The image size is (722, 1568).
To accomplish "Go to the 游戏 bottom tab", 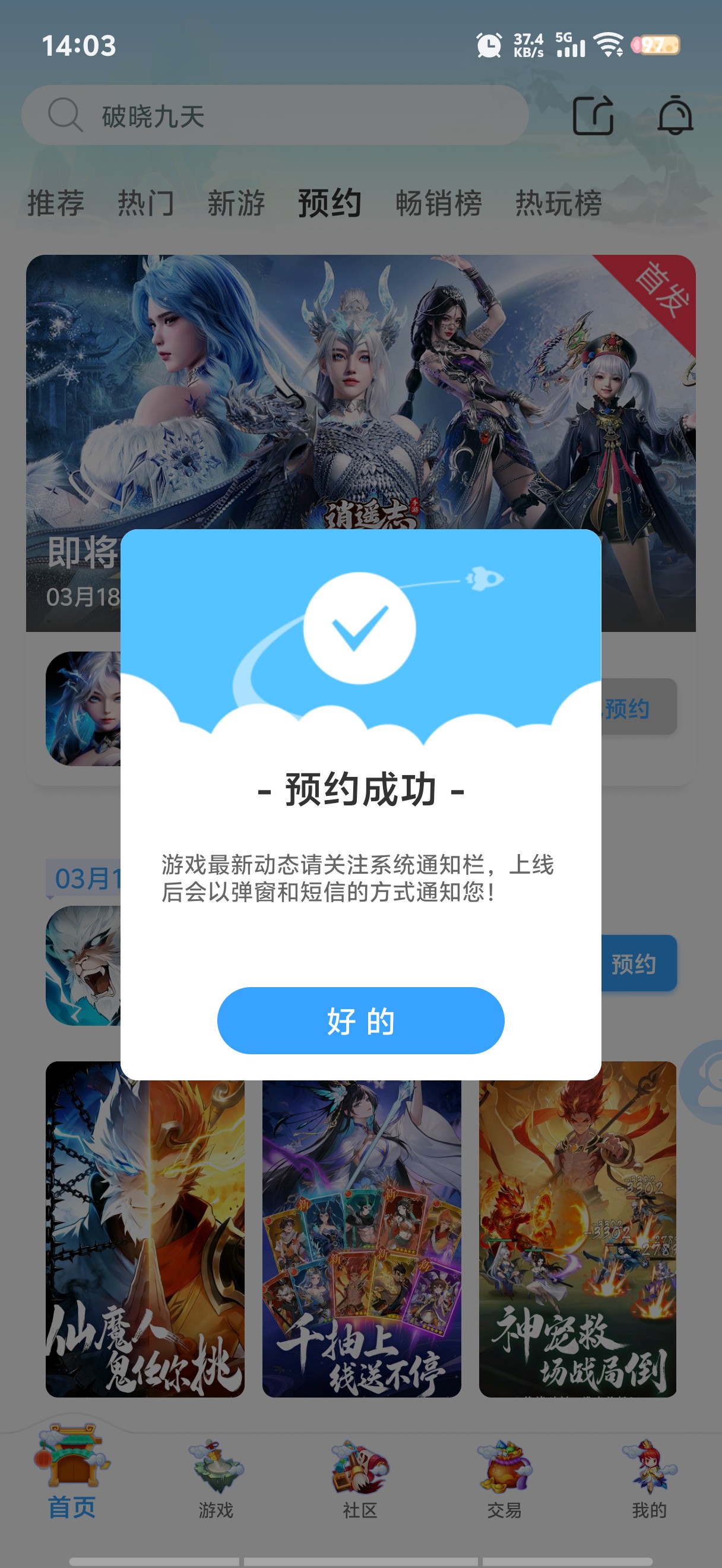I will (216, 1479).
